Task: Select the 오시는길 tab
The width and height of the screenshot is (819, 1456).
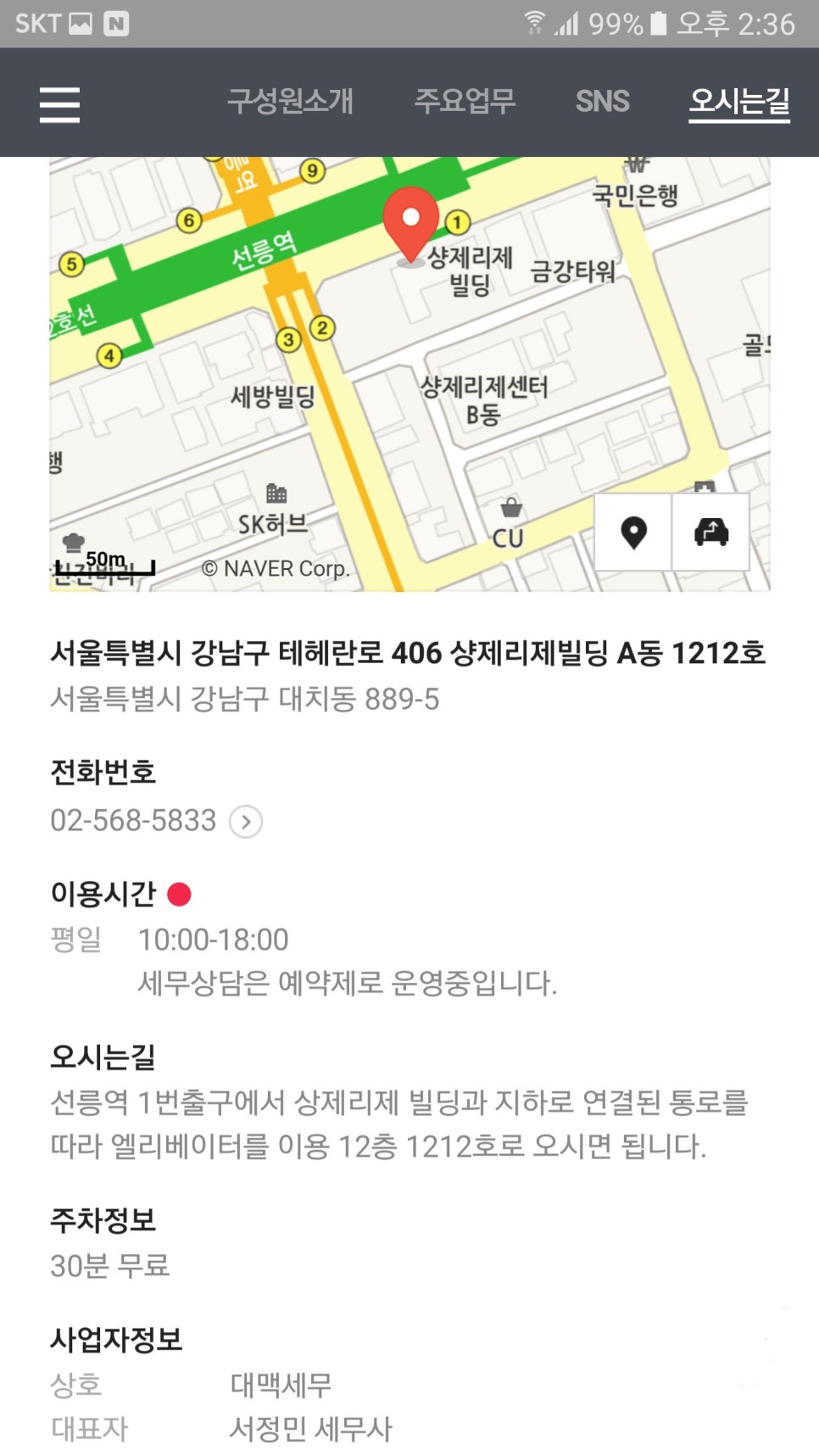Action: pyautogui.click(x=738, y=102)
